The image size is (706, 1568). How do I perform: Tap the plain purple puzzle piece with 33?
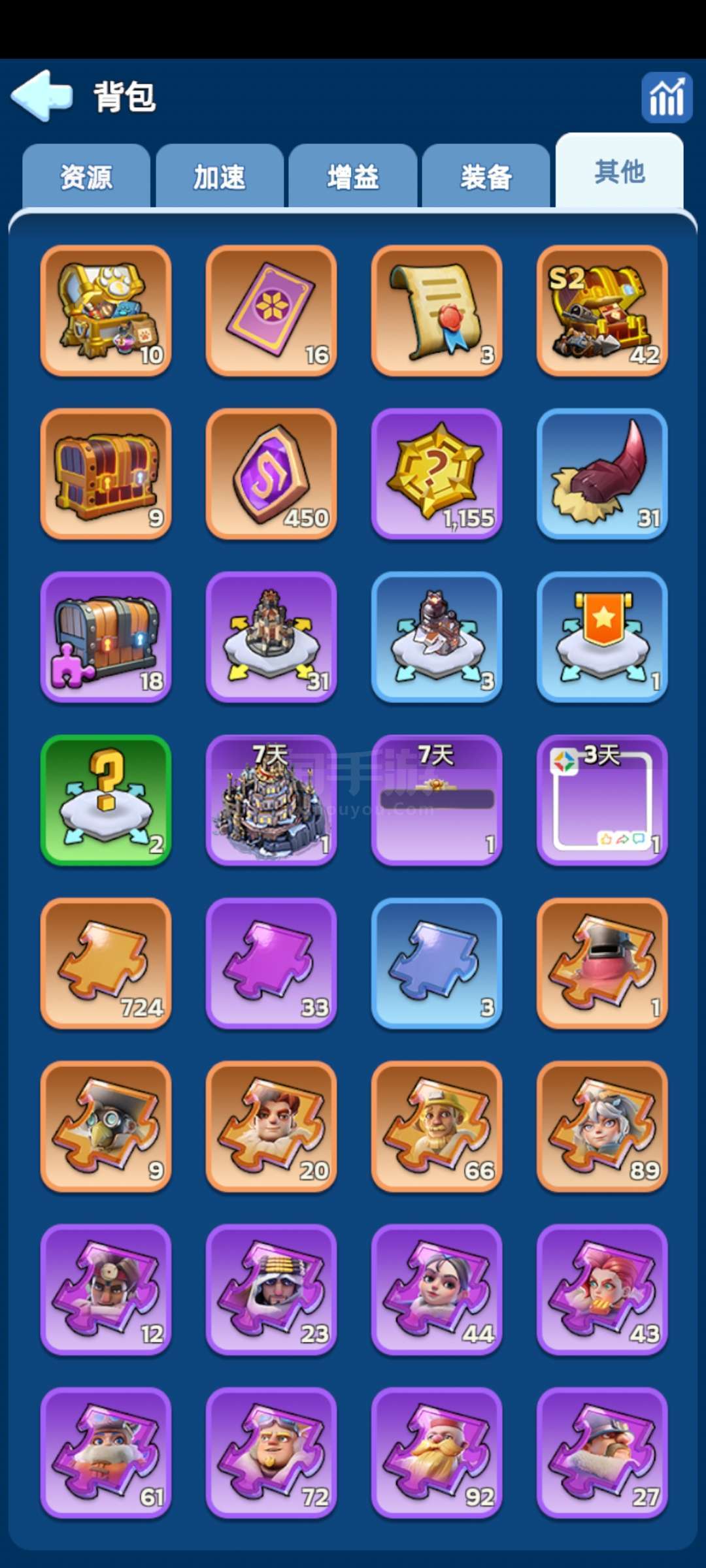point(271,964)
